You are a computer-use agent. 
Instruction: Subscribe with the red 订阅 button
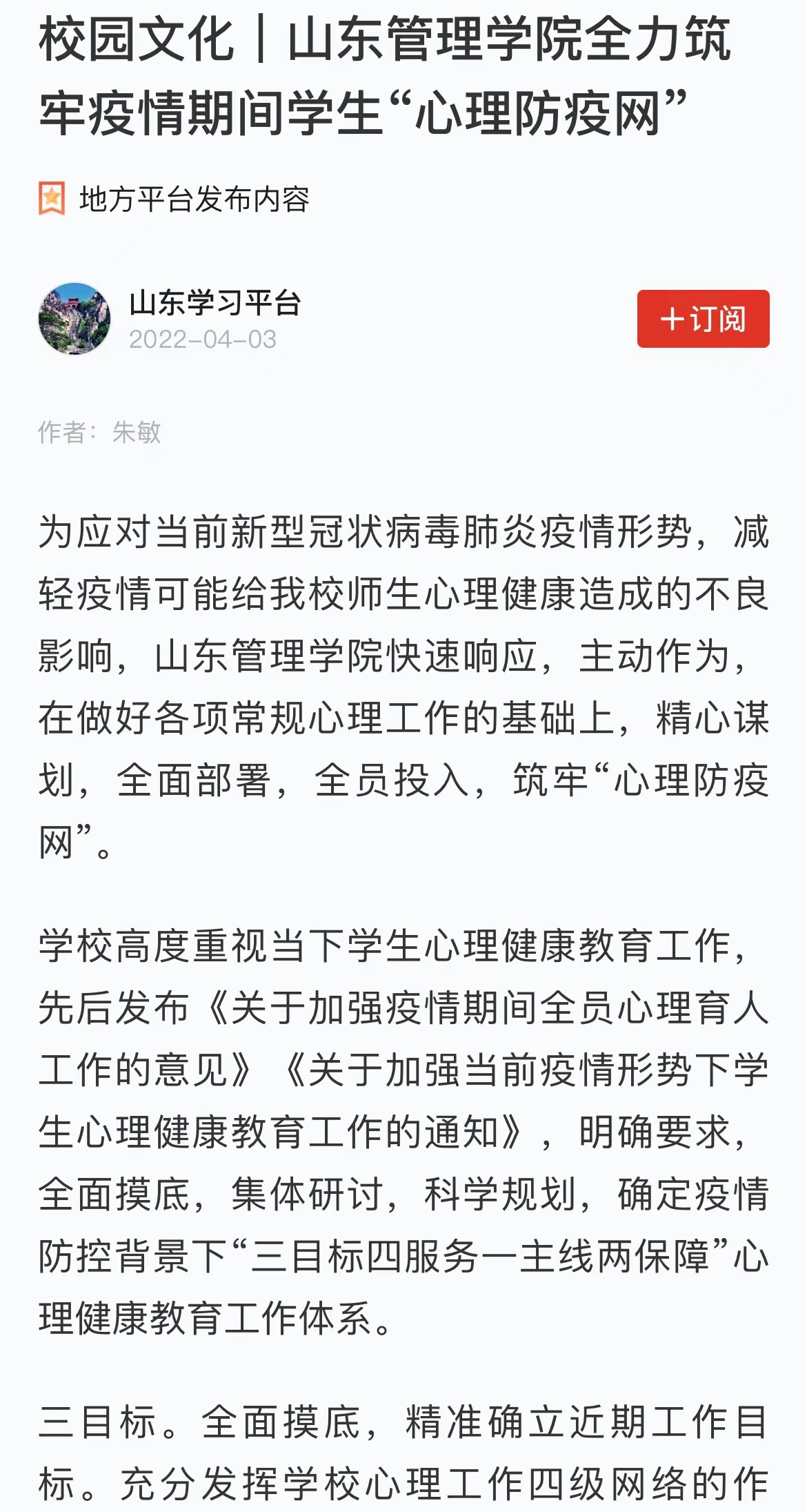[703, 319]
